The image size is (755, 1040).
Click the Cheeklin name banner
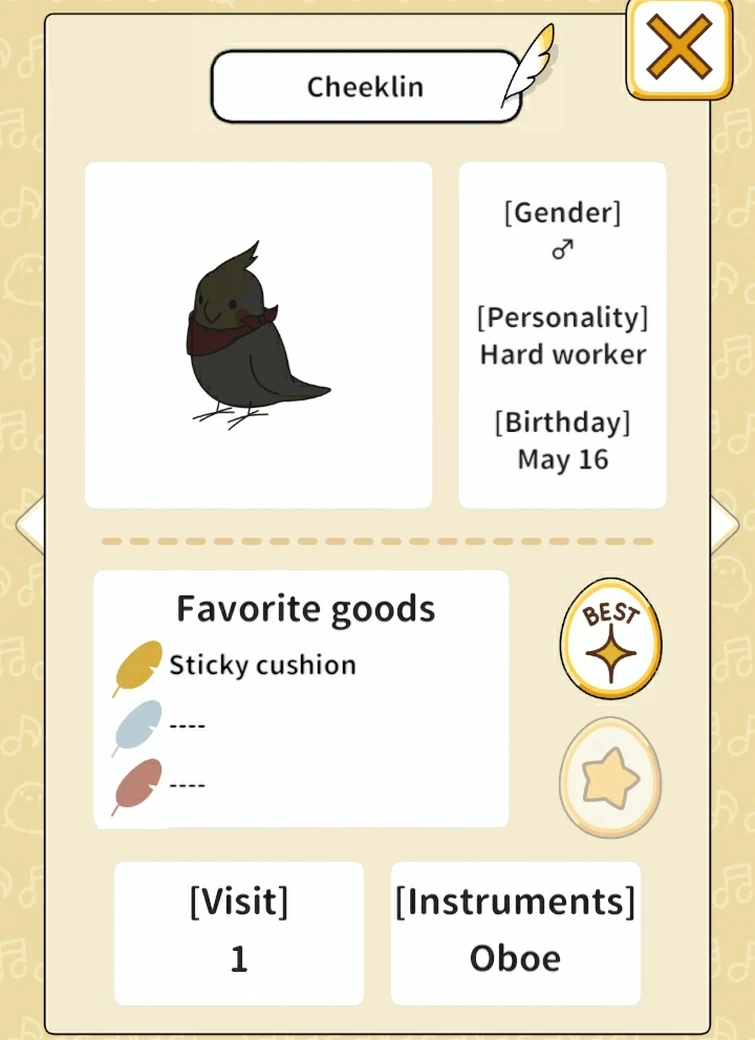(x=366, y=86)
